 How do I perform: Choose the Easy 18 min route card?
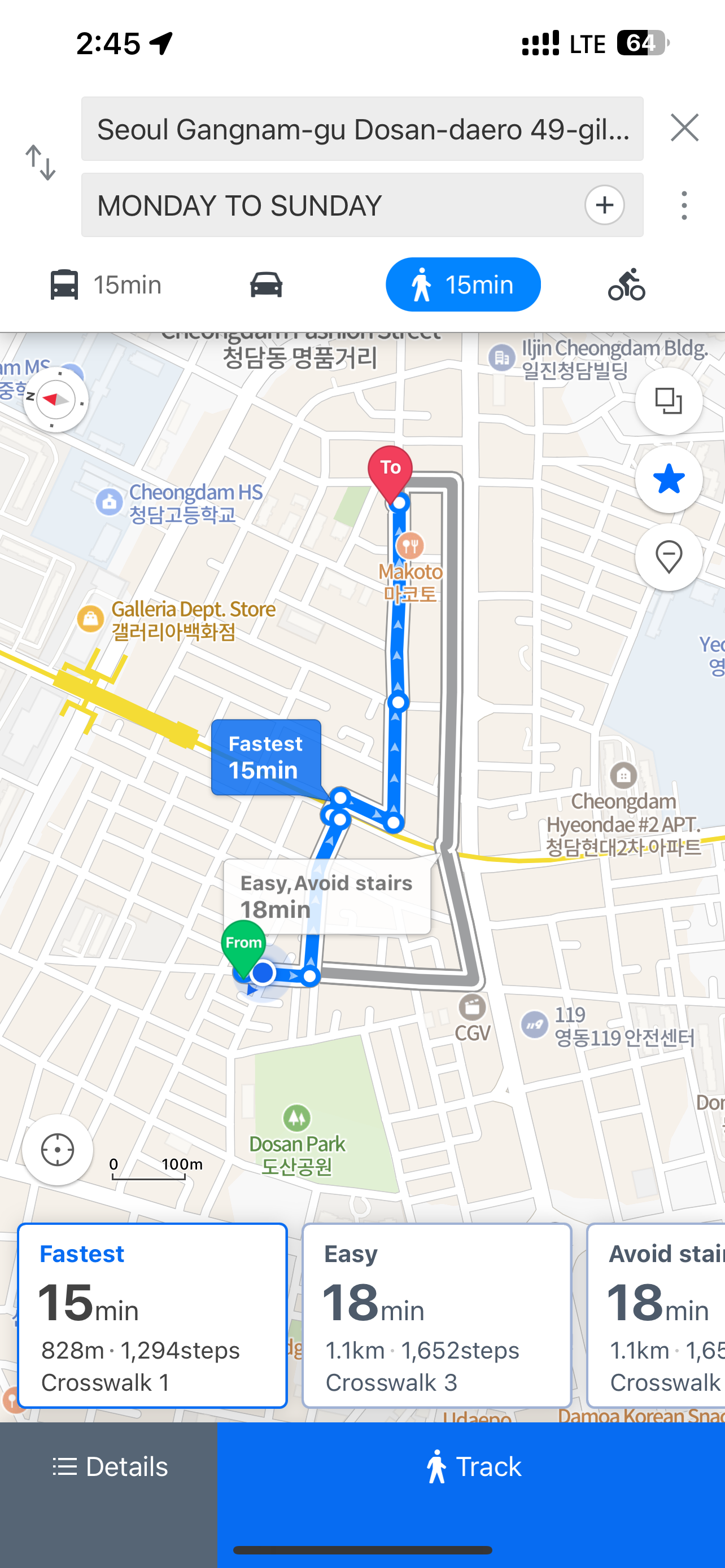pos(436,1315)
